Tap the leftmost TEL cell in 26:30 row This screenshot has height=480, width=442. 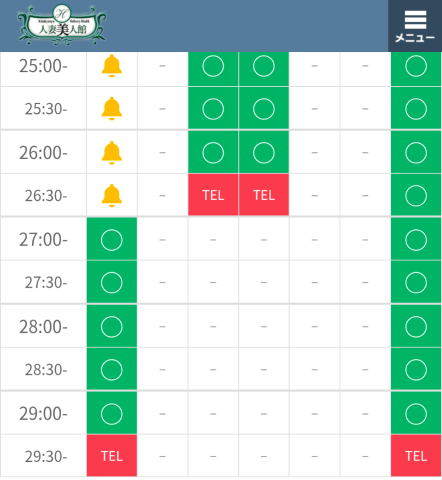213,195
